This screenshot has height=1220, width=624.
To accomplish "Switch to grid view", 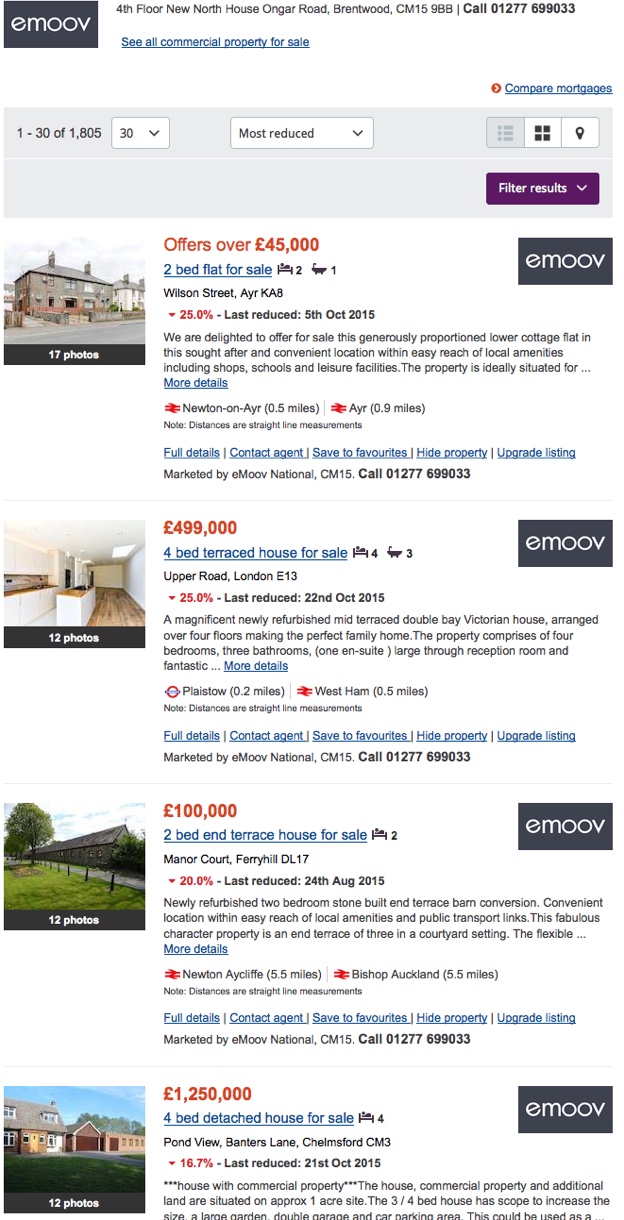I will (x=542, y=133).
